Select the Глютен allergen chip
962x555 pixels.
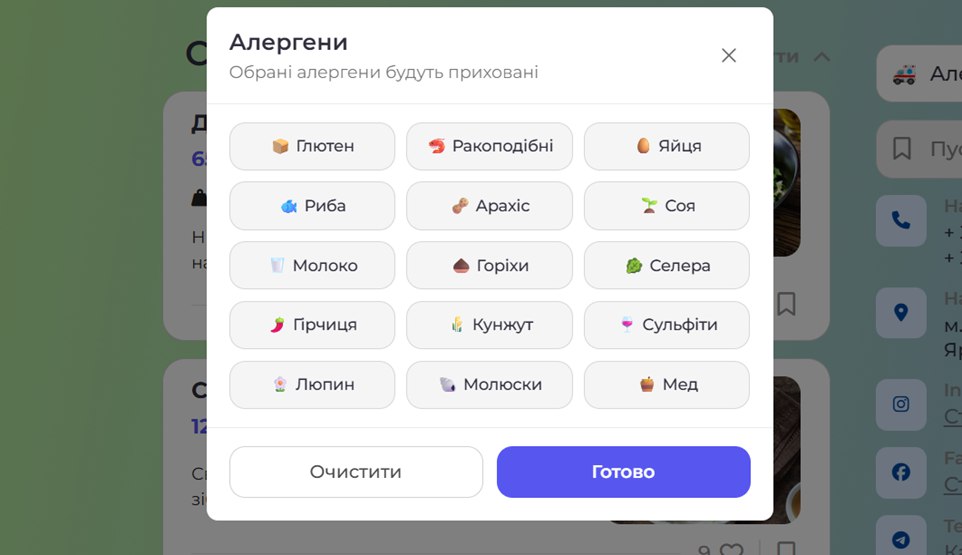tap(312, 146)
